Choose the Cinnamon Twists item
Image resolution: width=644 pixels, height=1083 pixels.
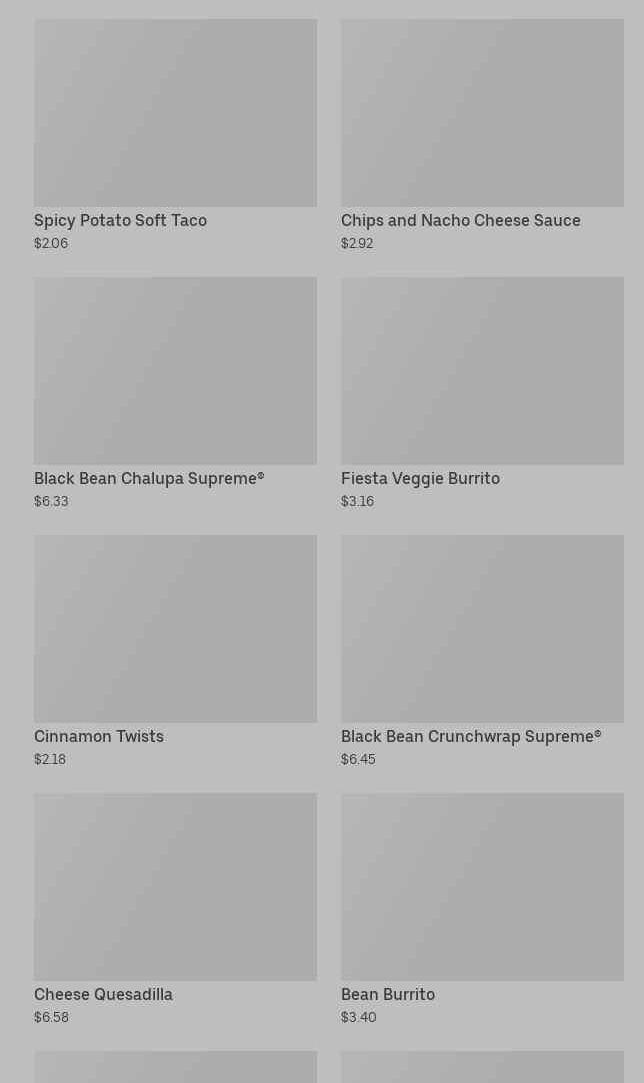point(175,651)
